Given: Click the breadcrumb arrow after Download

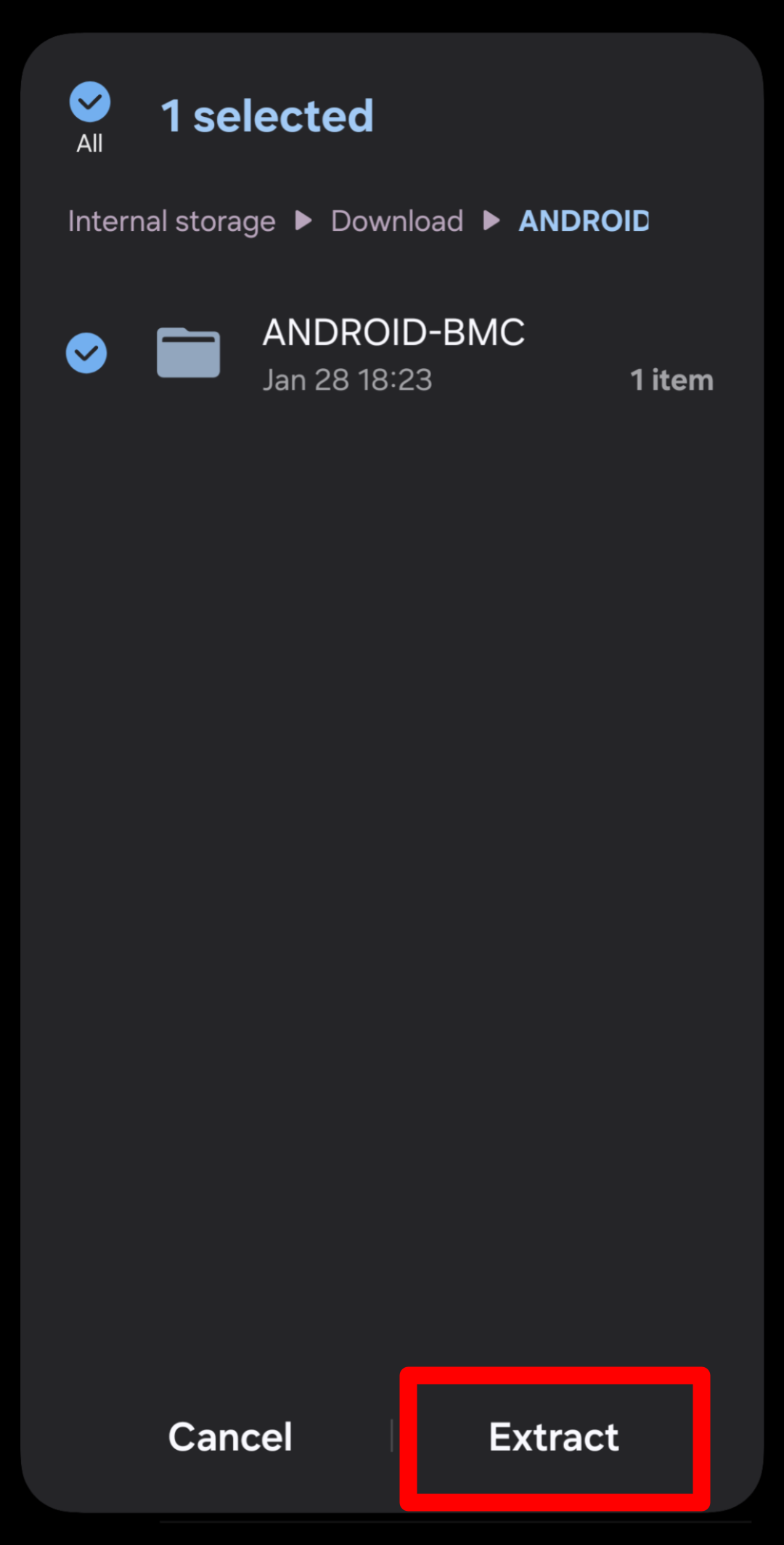Looking at the screenshot, I should pos(494,221).
